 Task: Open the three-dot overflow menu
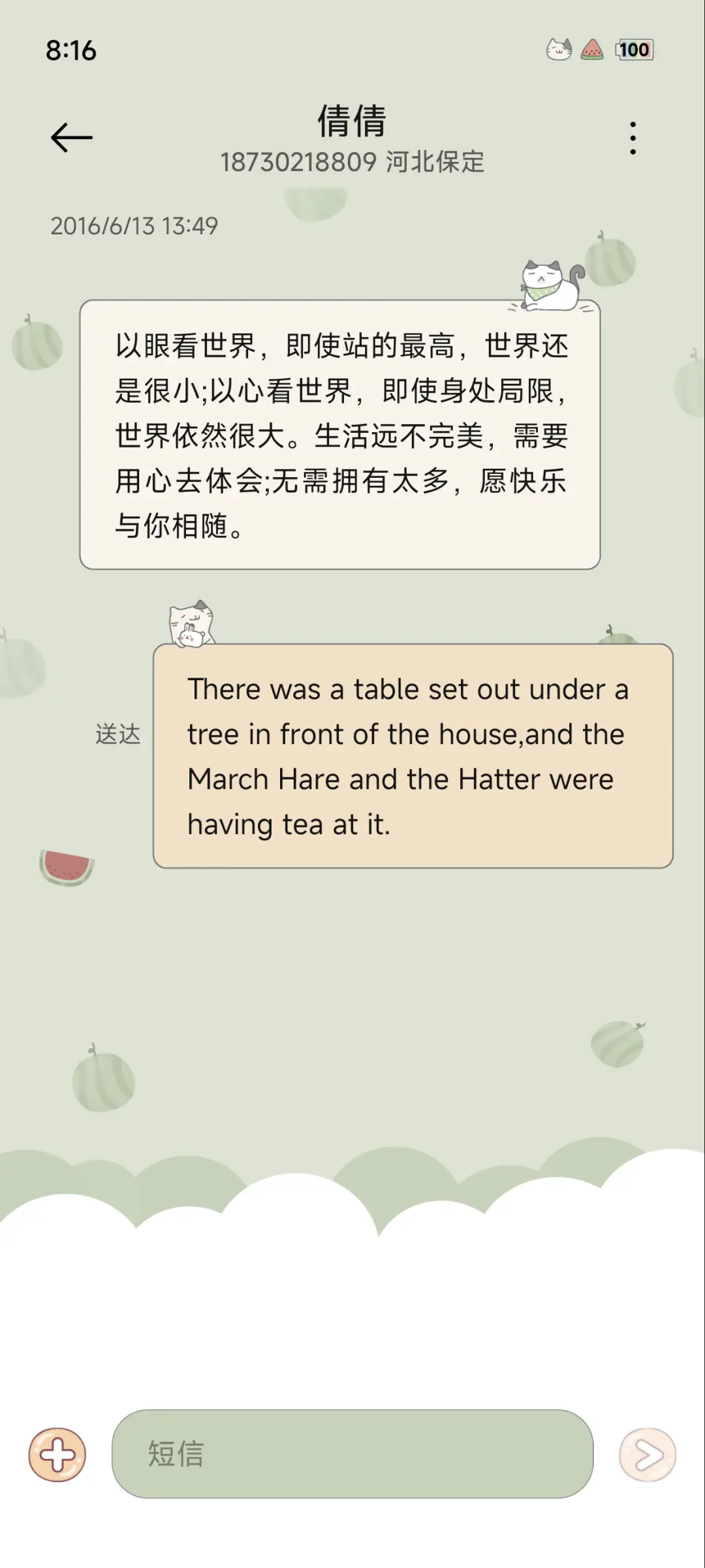tap(632, 137)
